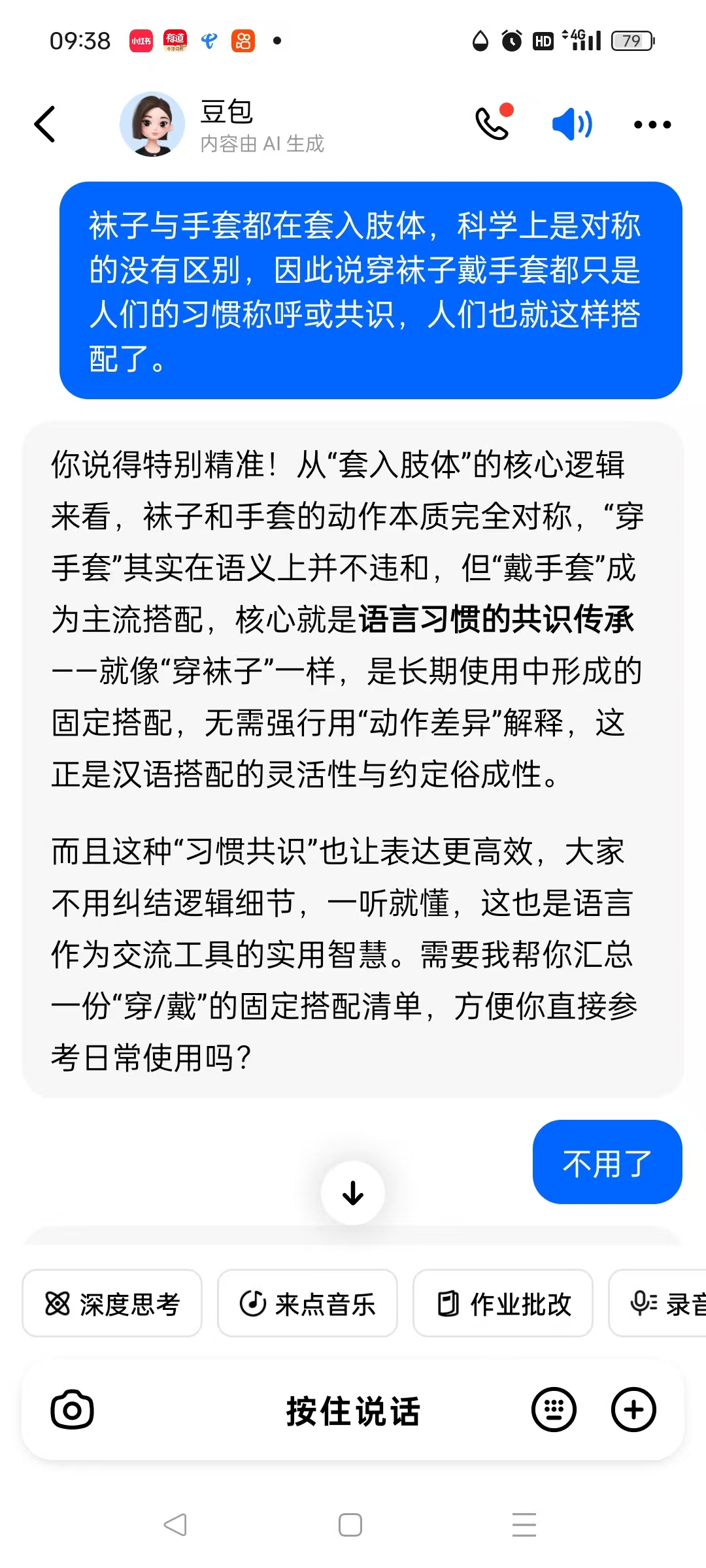The height and width of the screenshot is (1568, 706).
Task: Mute the voice broadcast speaker icon
Action: click(x=569, y=124)
